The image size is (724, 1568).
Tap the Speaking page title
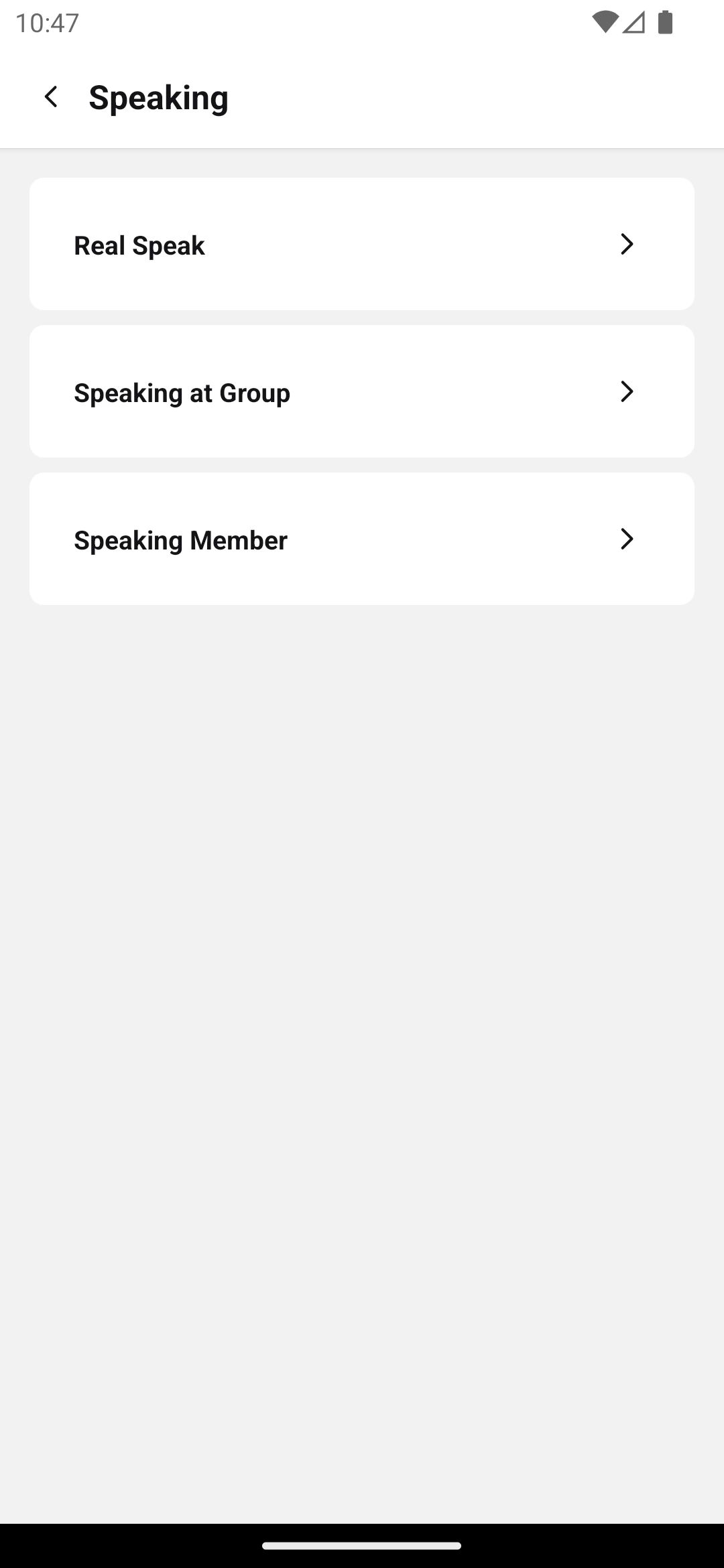[158, 97]
